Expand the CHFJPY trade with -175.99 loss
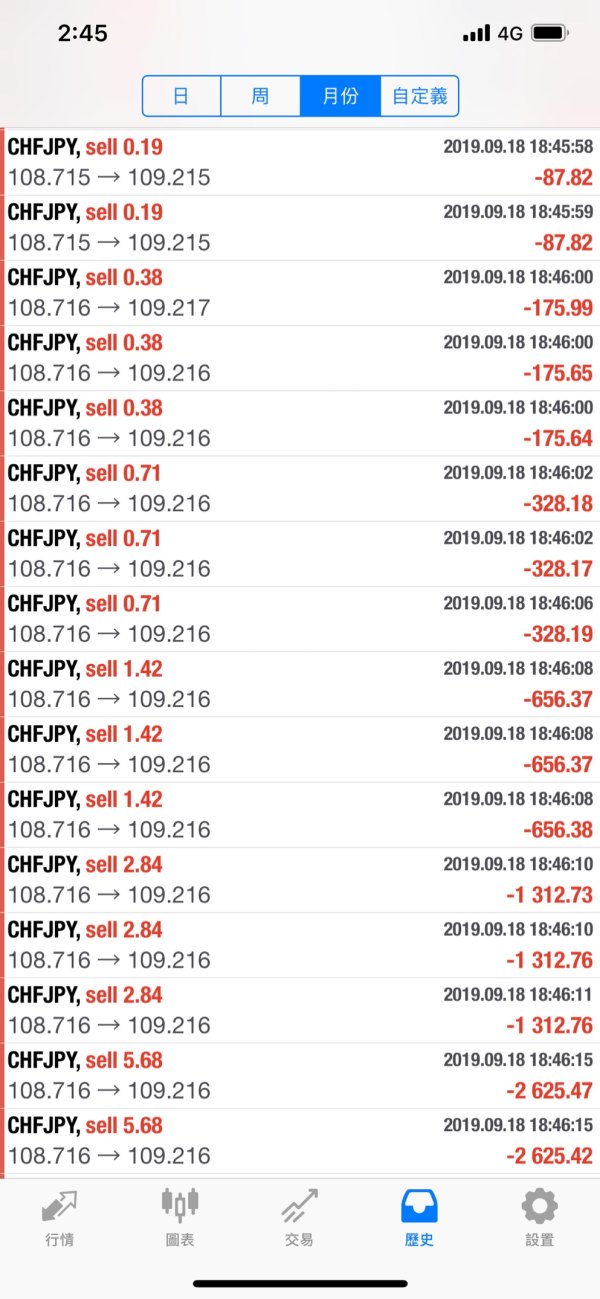Image resolution: width=600 pixels, height=1299 pixels. pyautogui.click(x=300, y=292)
